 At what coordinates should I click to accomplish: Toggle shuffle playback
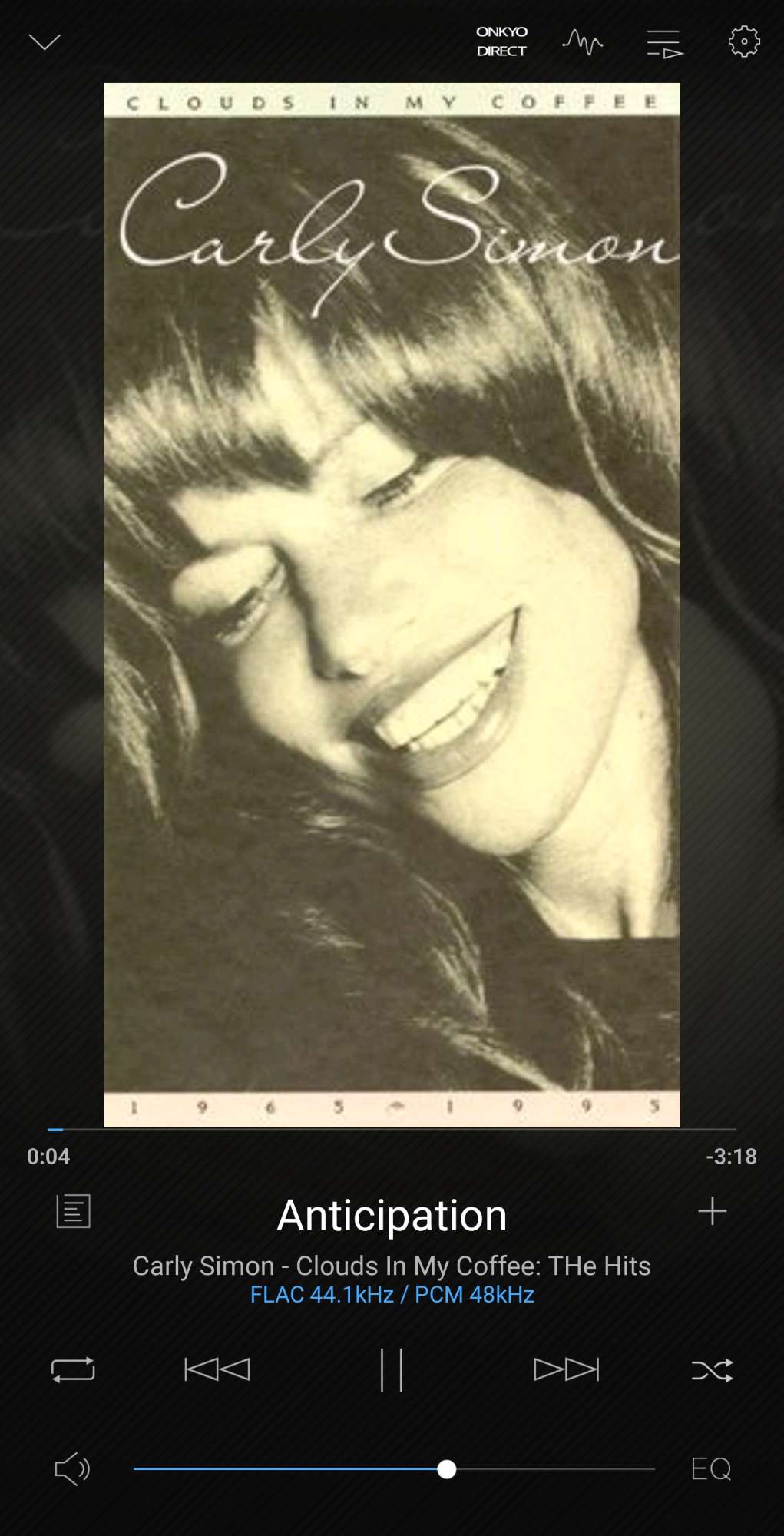click(712, 1369)
